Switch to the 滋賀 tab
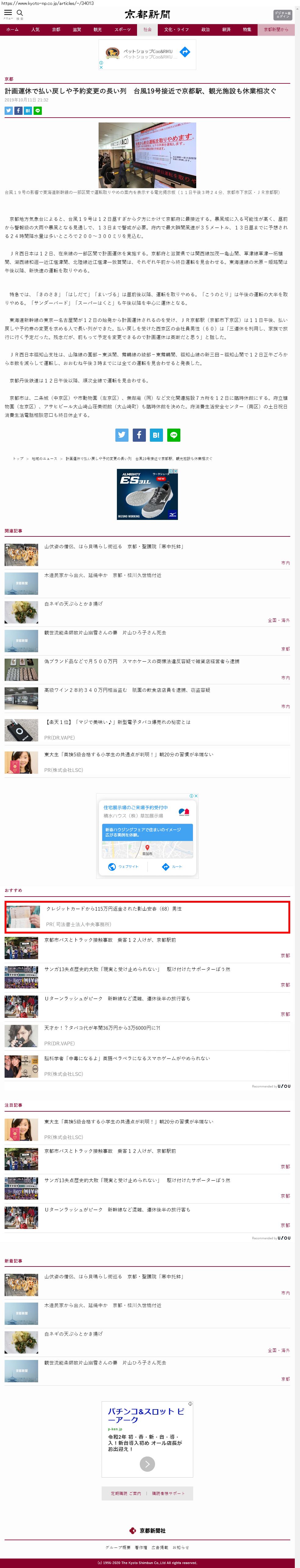The width and height of the screenshot is (300, 1568). 77,29
